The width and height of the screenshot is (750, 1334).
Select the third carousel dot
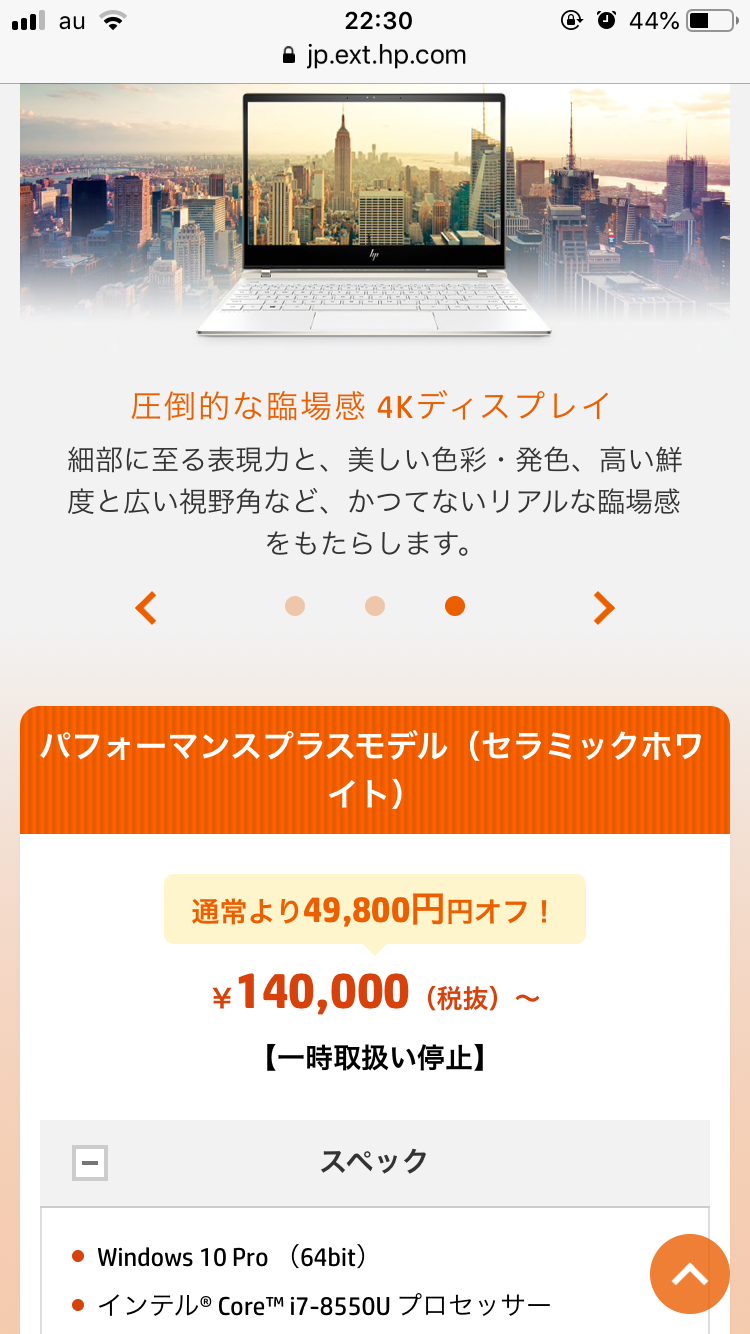click(x=455, y=606)
